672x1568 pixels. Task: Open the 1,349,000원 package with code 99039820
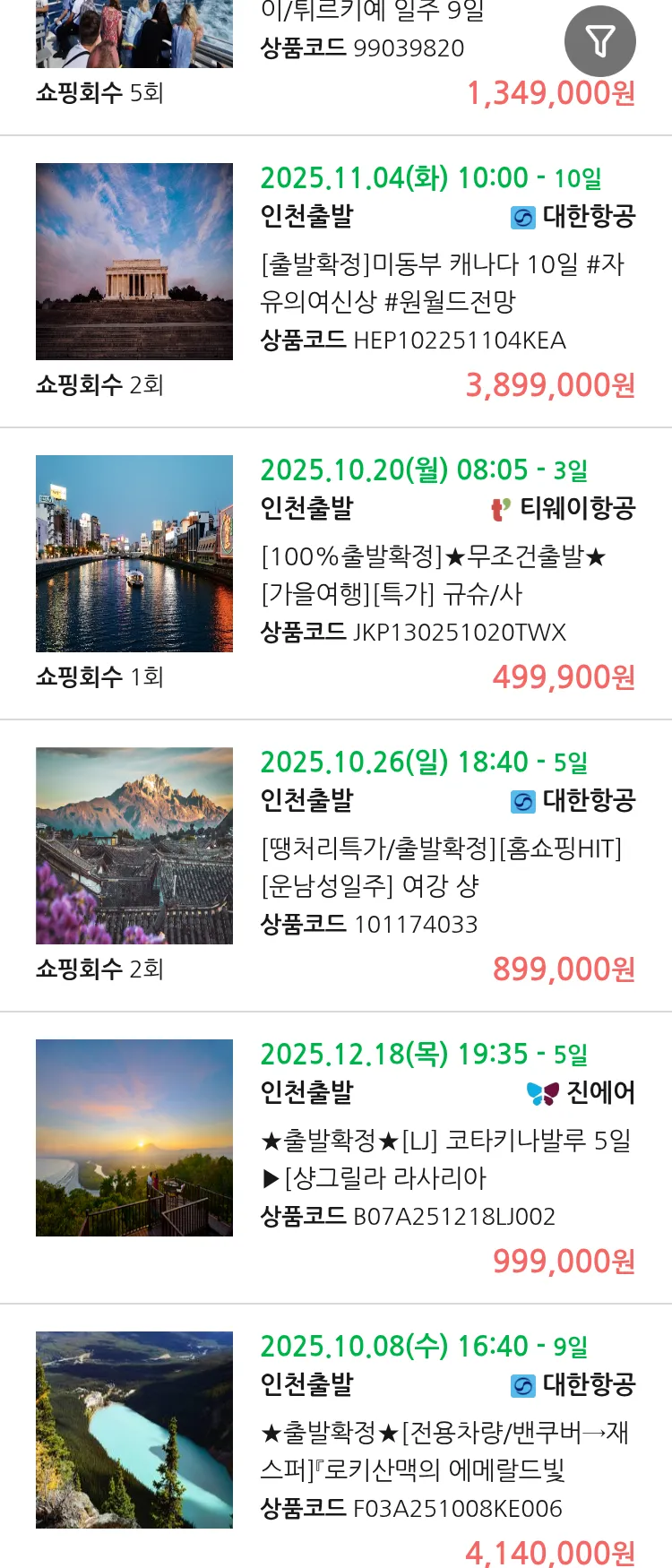click(x=362, y=48)
